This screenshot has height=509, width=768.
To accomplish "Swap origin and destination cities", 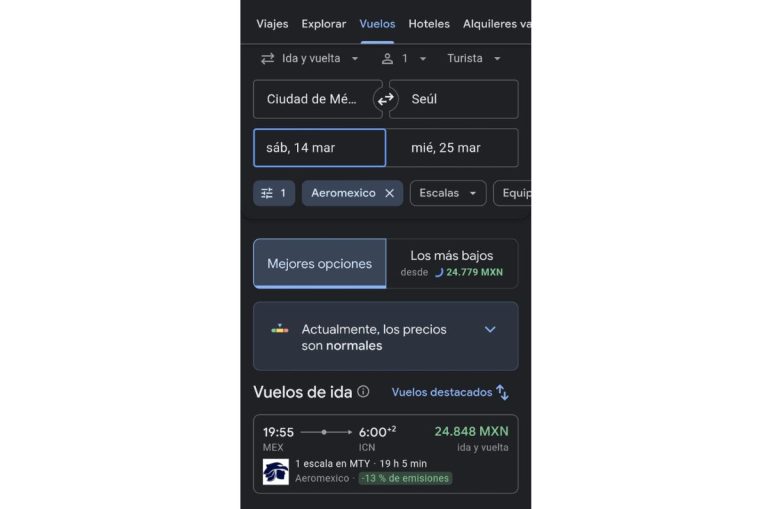I will pyautogui.click(x=385, y=99).
